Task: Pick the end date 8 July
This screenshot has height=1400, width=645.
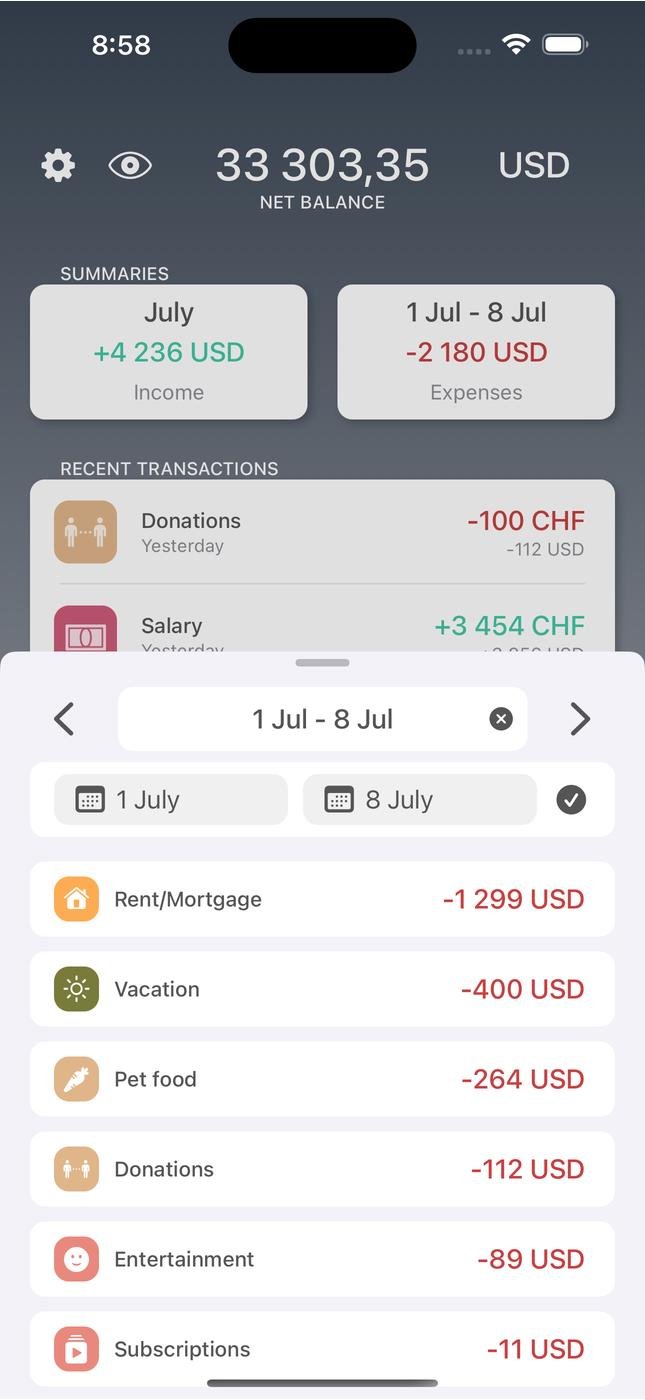Action: [x=420, y=800]
